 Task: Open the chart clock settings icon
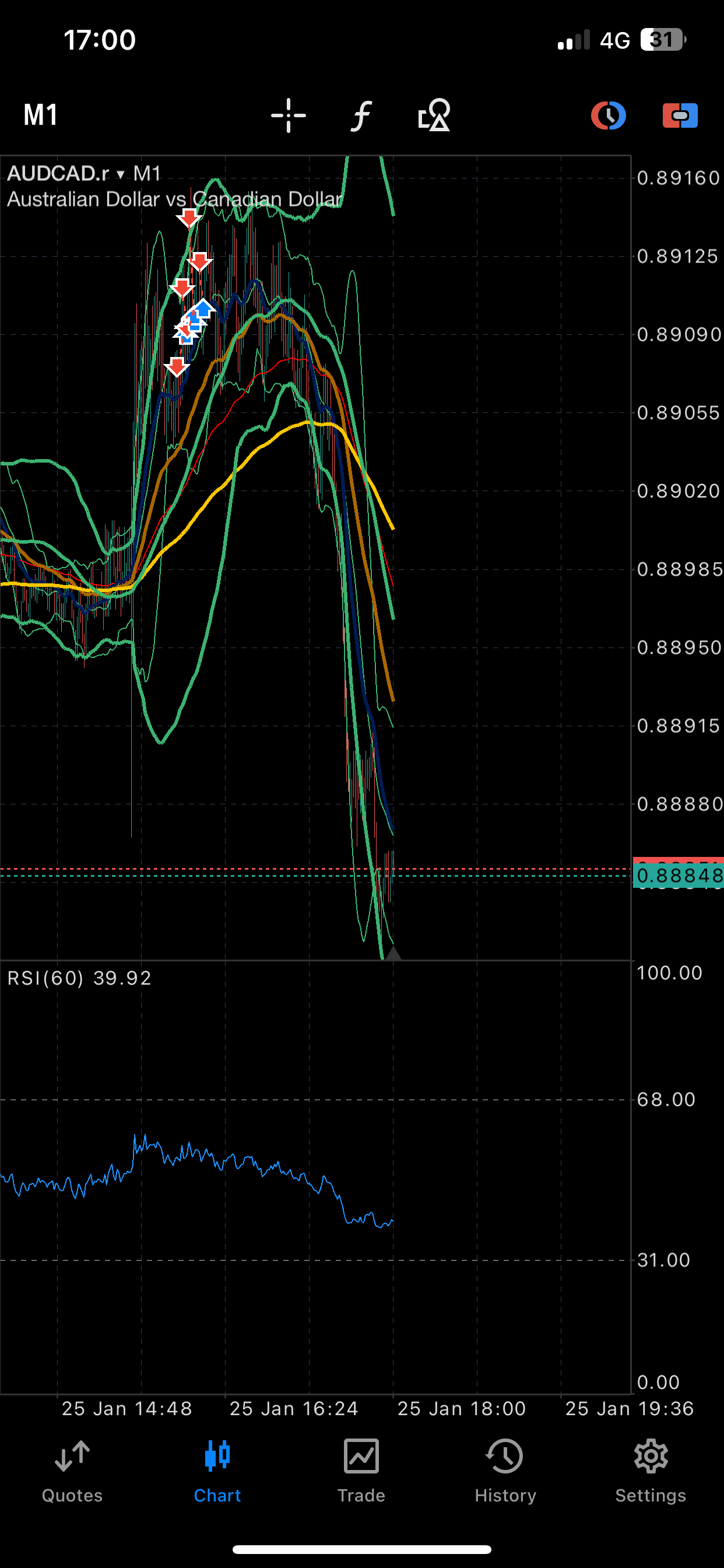(609, 115)
